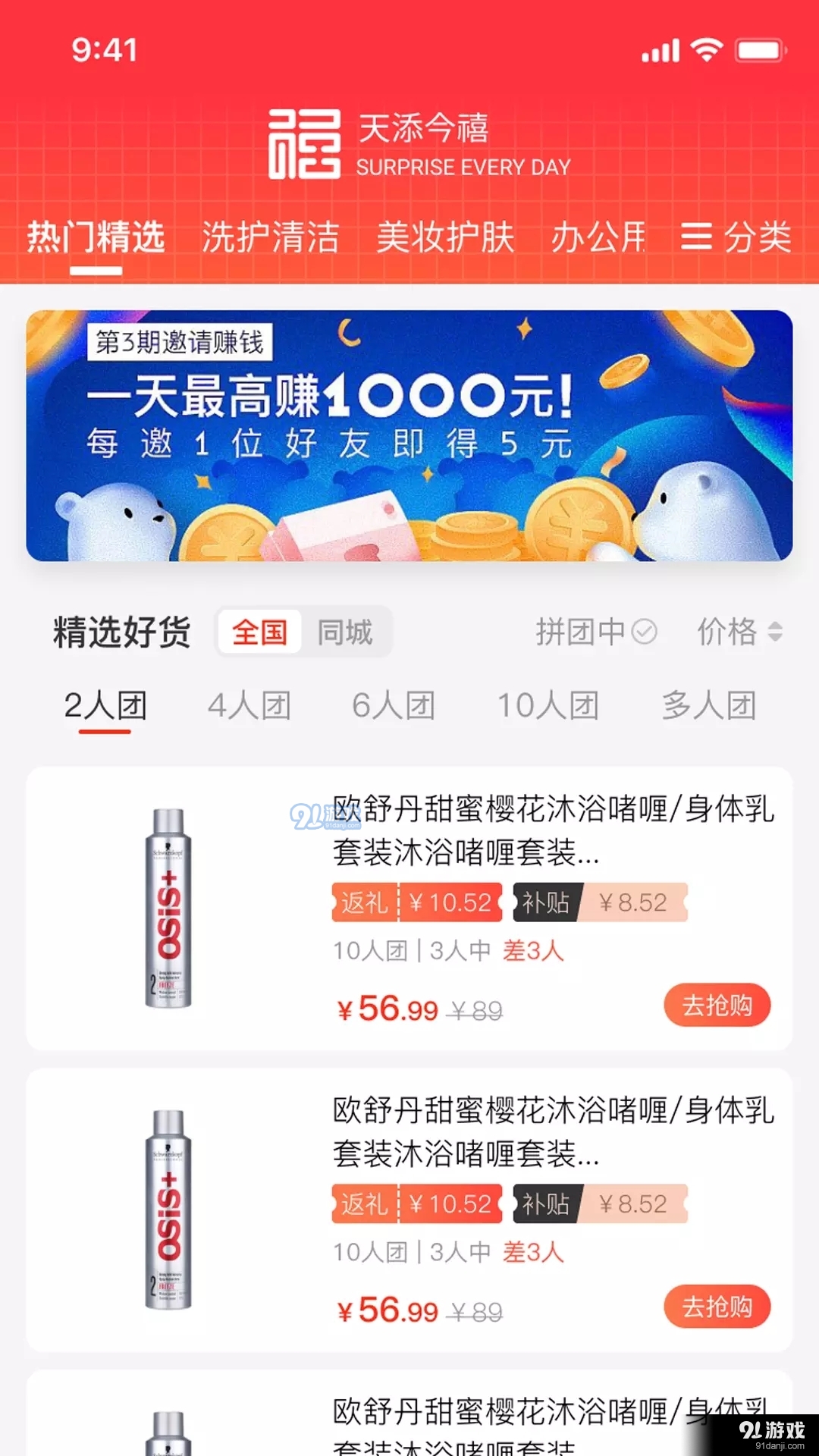Click 去抢购 on the first product

(x=717, y=1005)
